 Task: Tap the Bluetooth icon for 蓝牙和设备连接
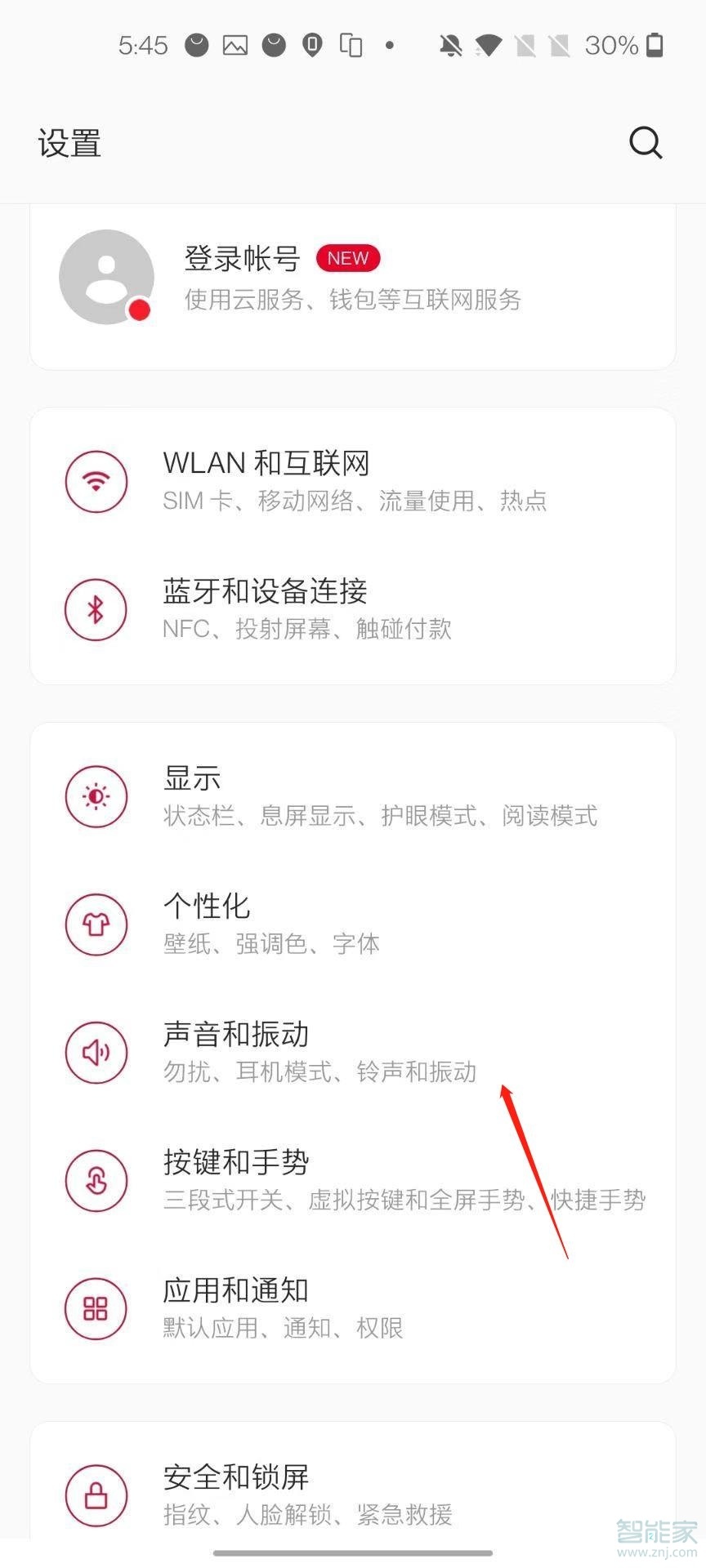[96, 609]
